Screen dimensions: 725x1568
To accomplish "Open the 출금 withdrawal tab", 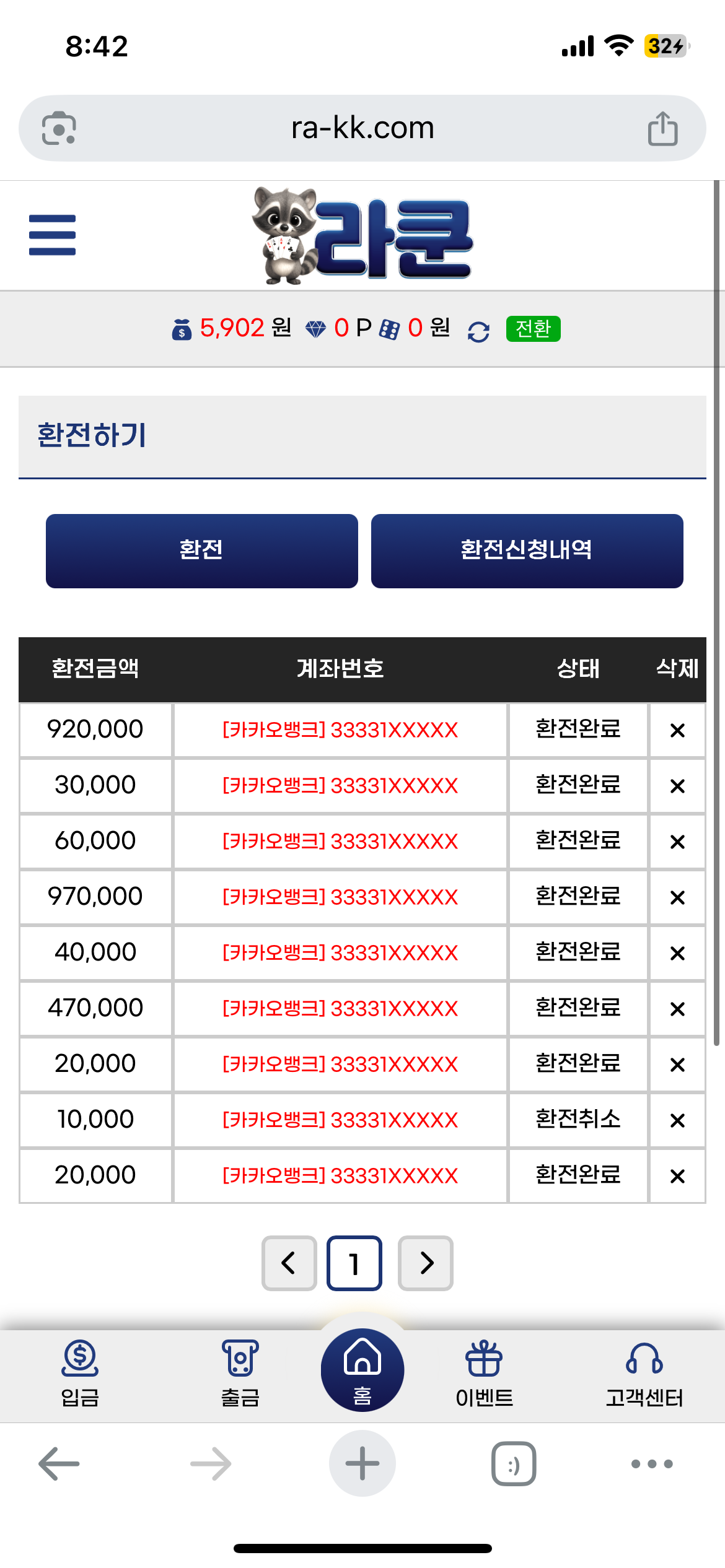I will tap(240, 1373).
